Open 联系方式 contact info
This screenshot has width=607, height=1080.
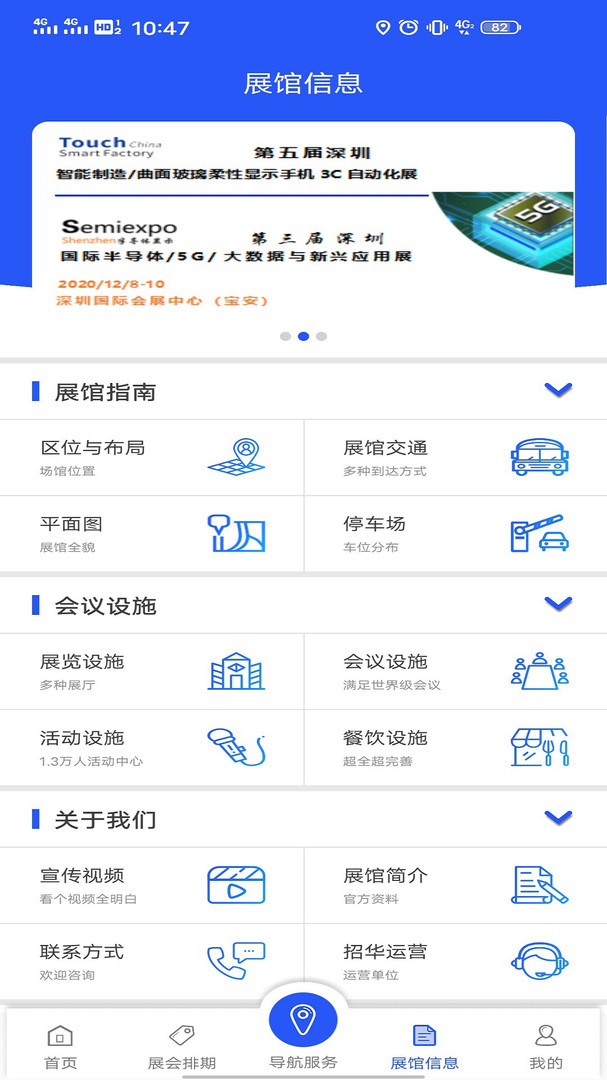[x=152, y=961]
